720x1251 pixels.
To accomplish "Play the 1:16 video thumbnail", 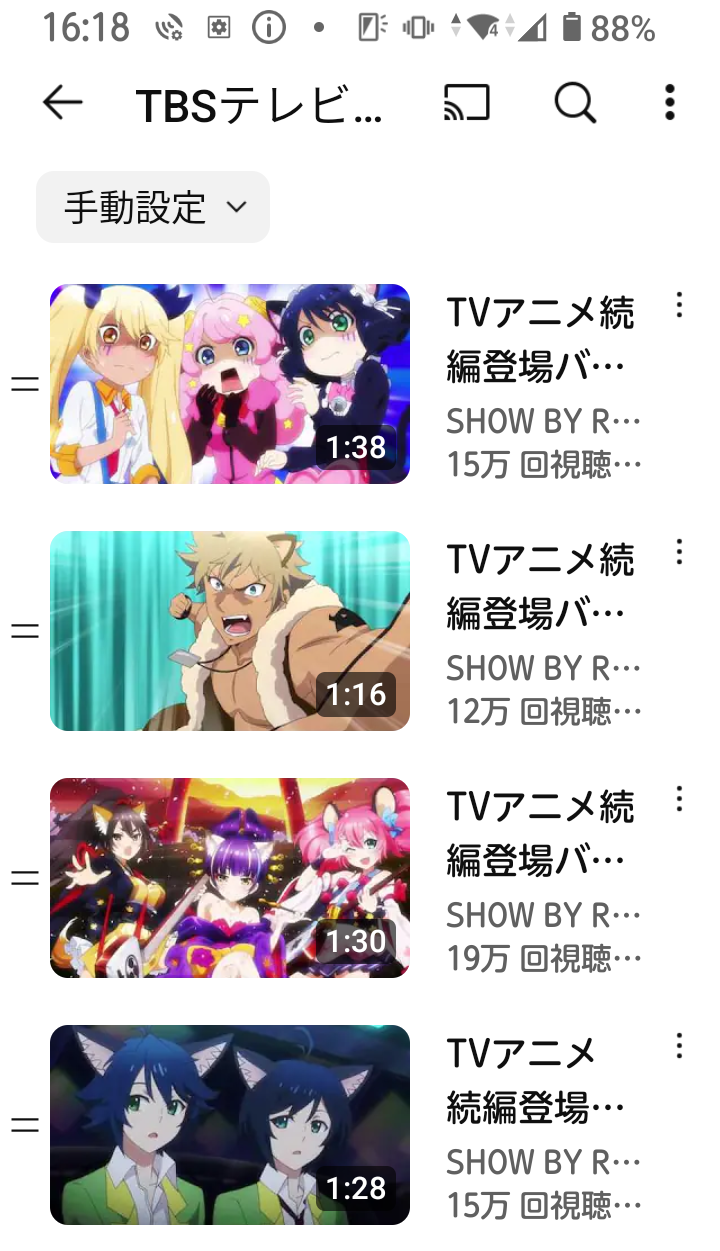I will coord(230,631).
